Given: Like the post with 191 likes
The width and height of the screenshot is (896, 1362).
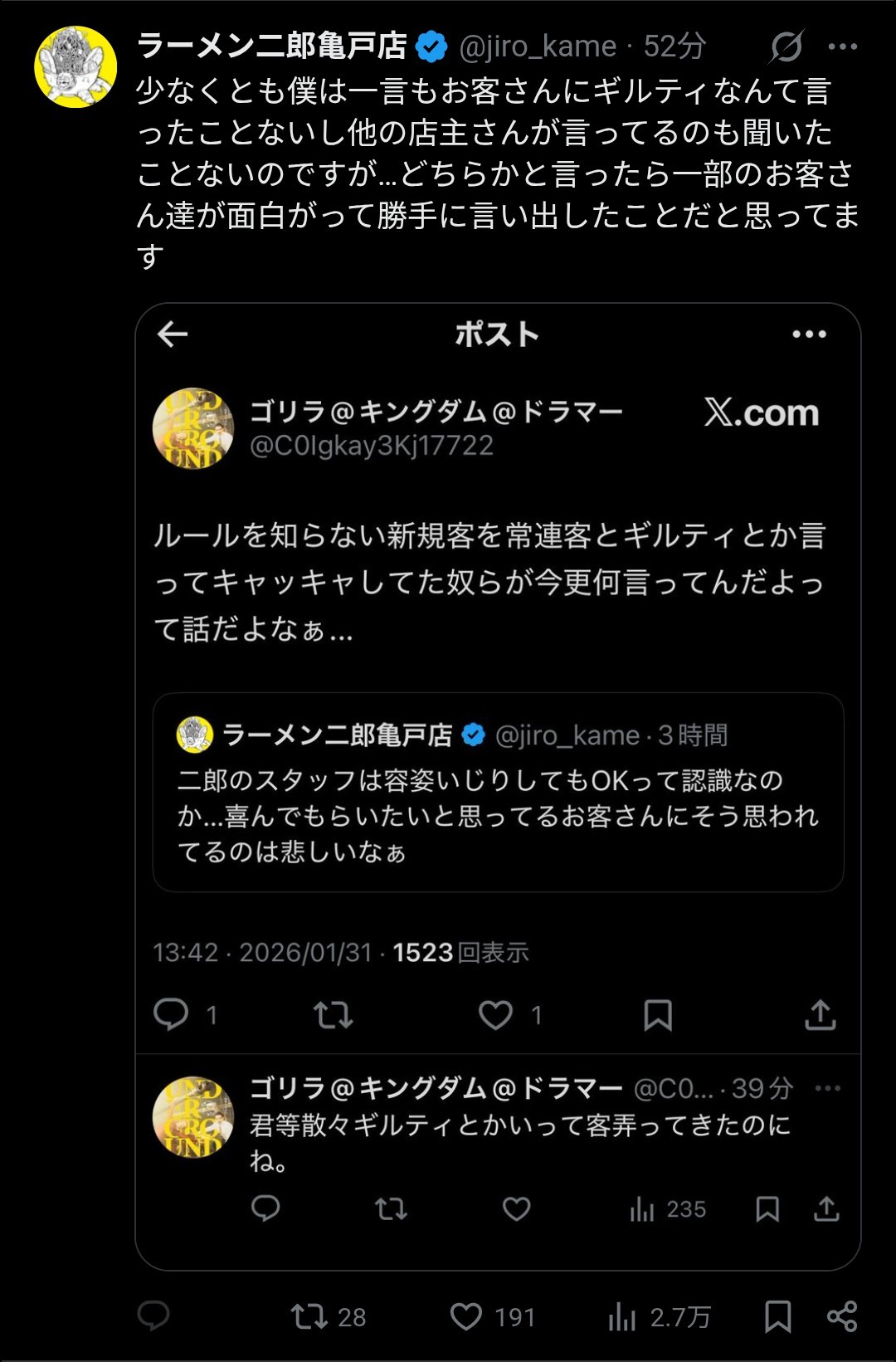Looking at the screenshot, I should coord(466,1316).
